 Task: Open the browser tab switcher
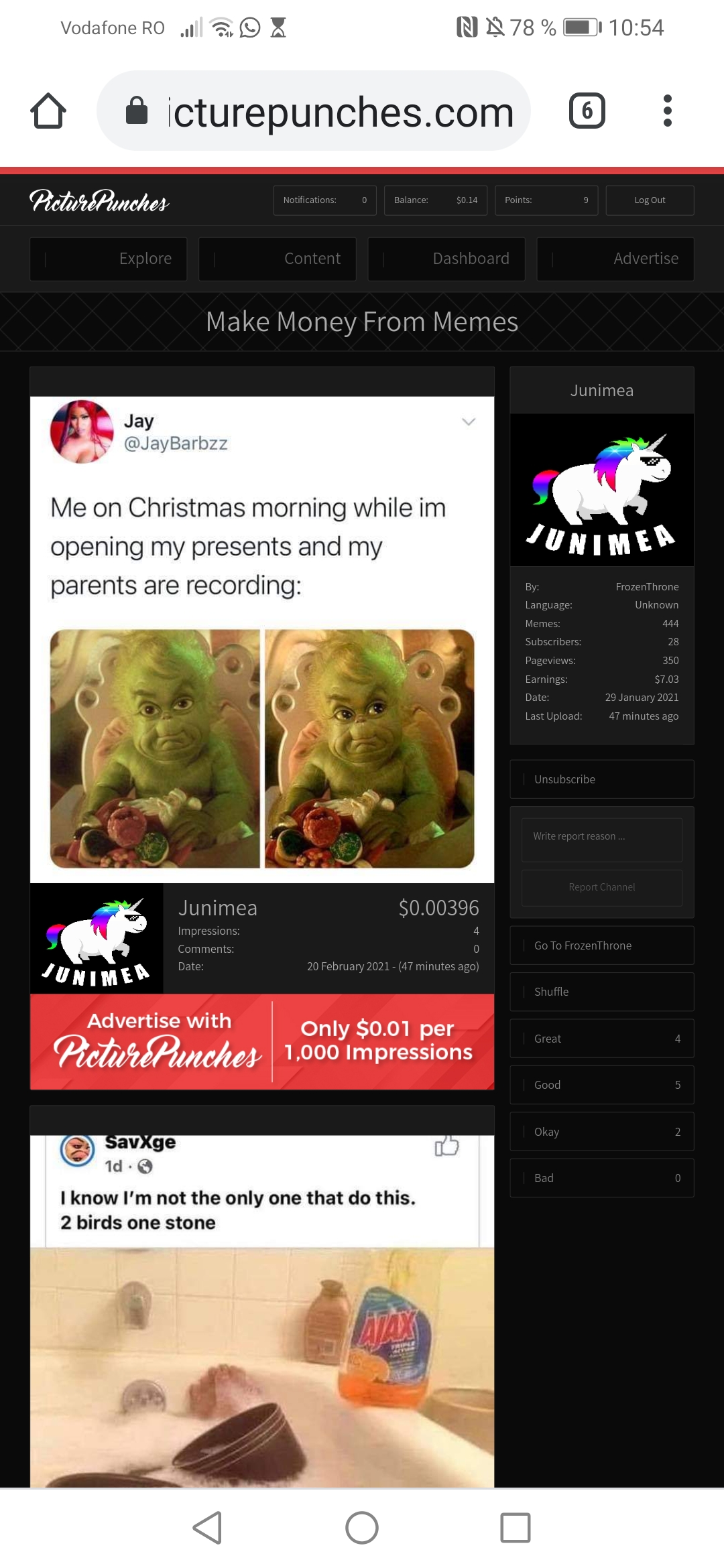point(587,111)
